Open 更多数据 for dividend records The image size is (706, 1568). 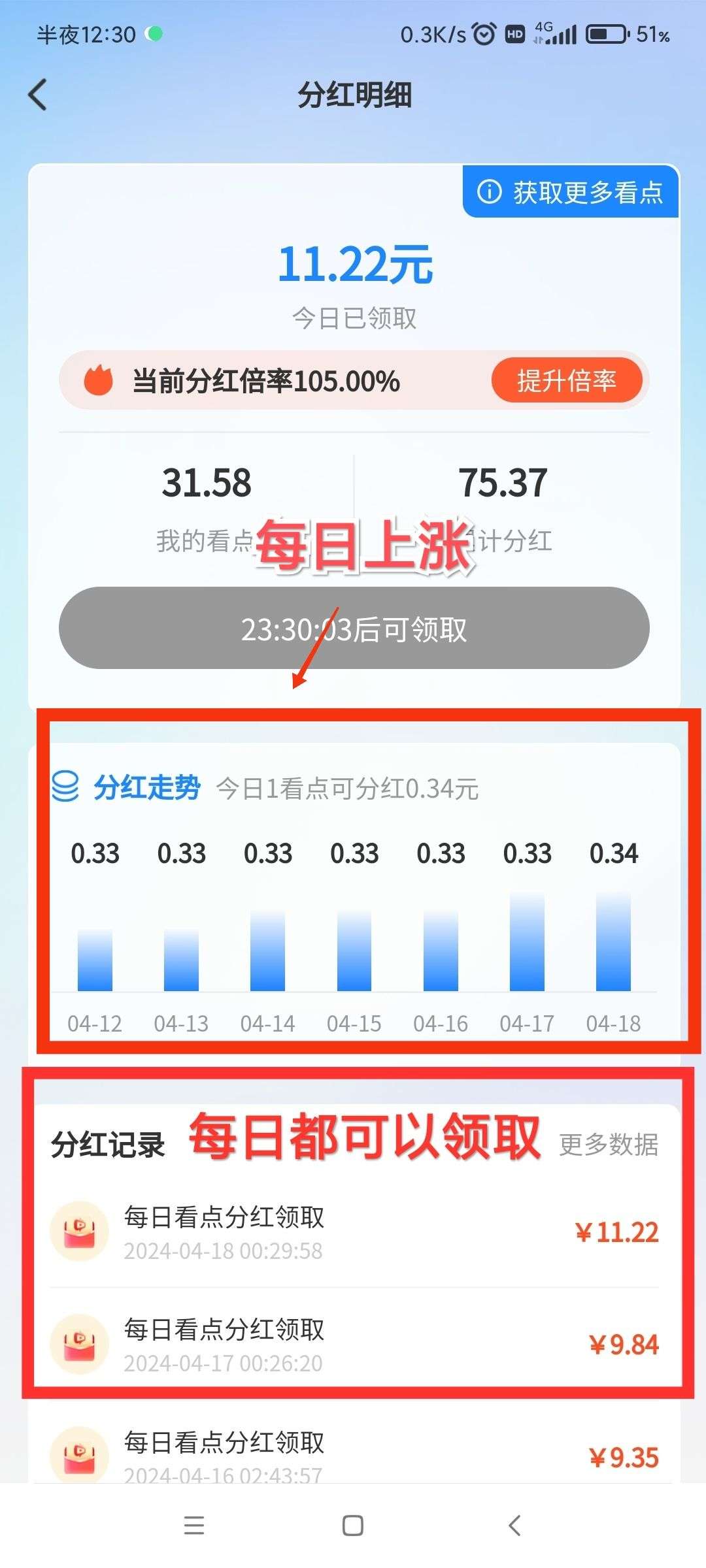click(x=609, y=1144)
